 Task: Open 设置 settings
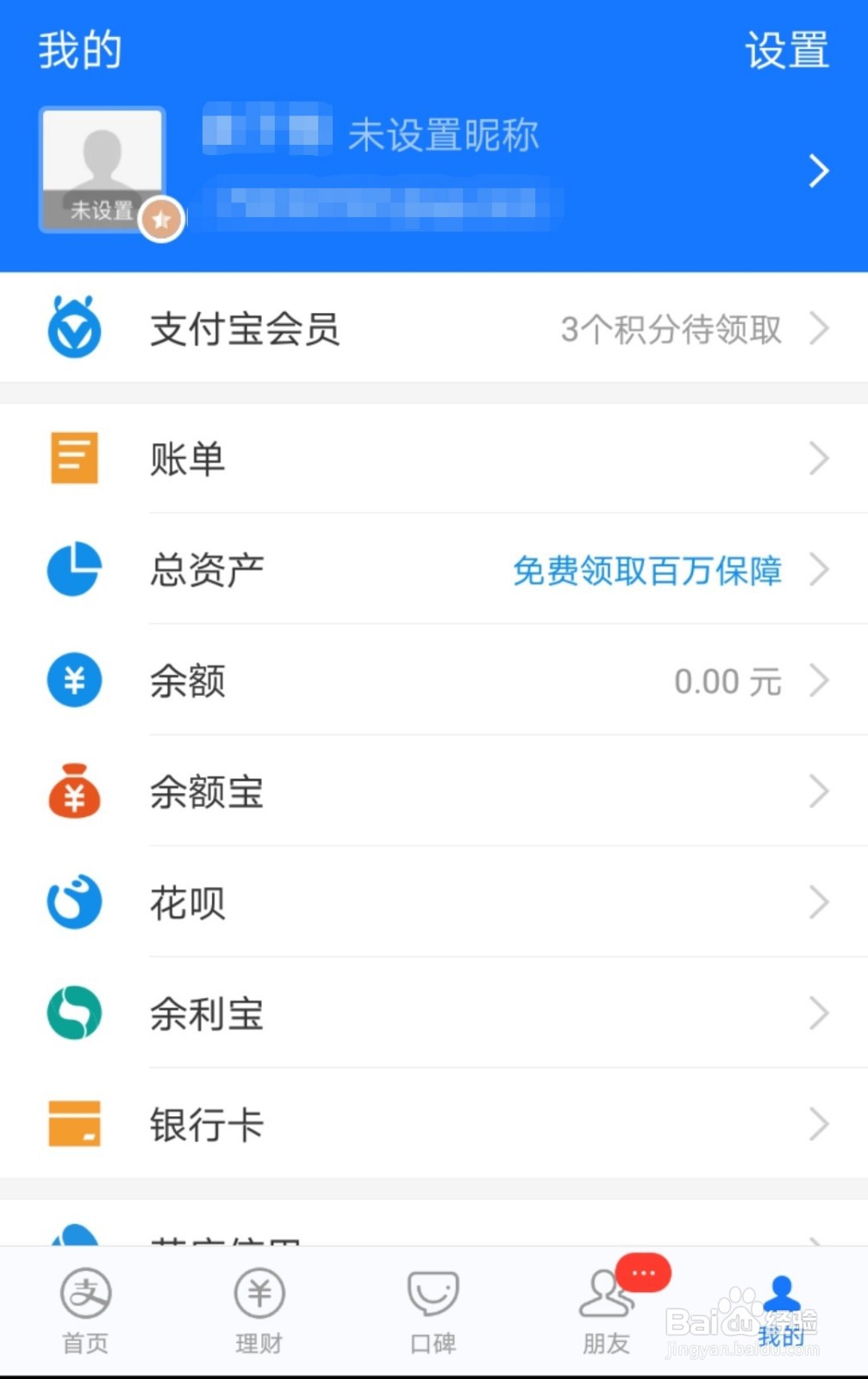coord(785,52)
